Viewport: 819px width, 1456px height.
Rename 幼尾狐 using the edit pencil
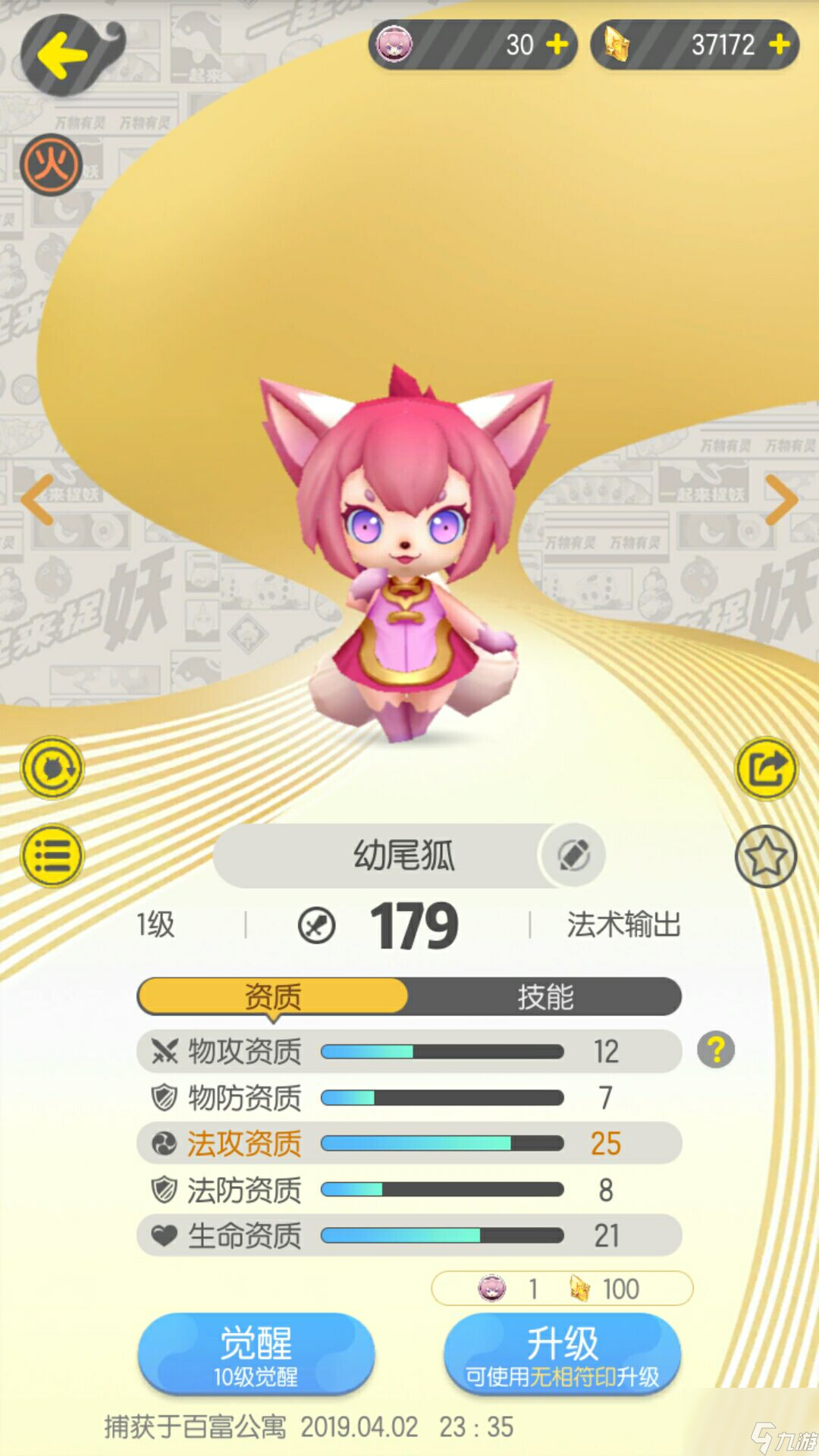click(573, 855)
